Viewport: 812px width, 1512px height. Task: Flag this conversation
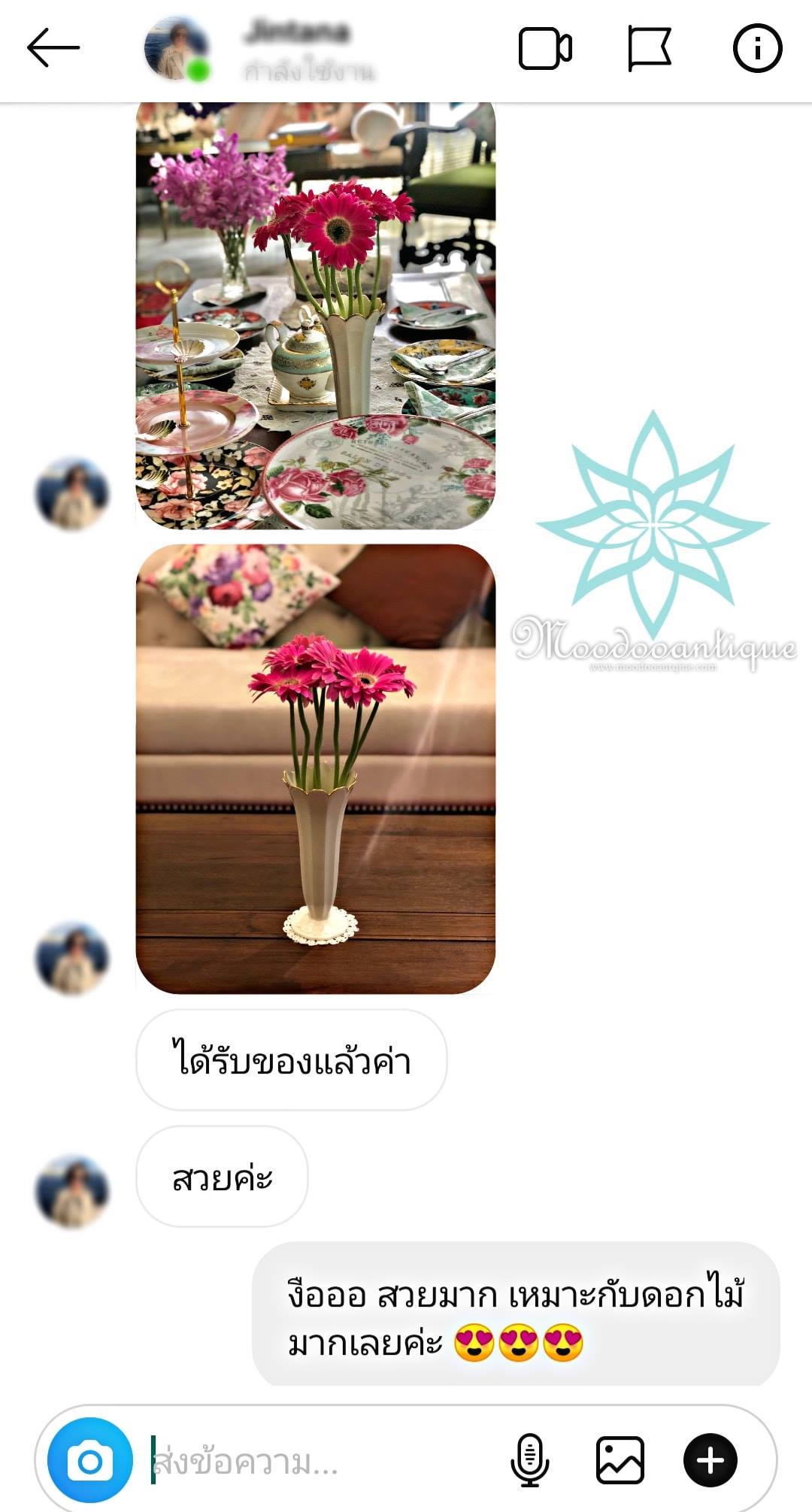[649, 49]
